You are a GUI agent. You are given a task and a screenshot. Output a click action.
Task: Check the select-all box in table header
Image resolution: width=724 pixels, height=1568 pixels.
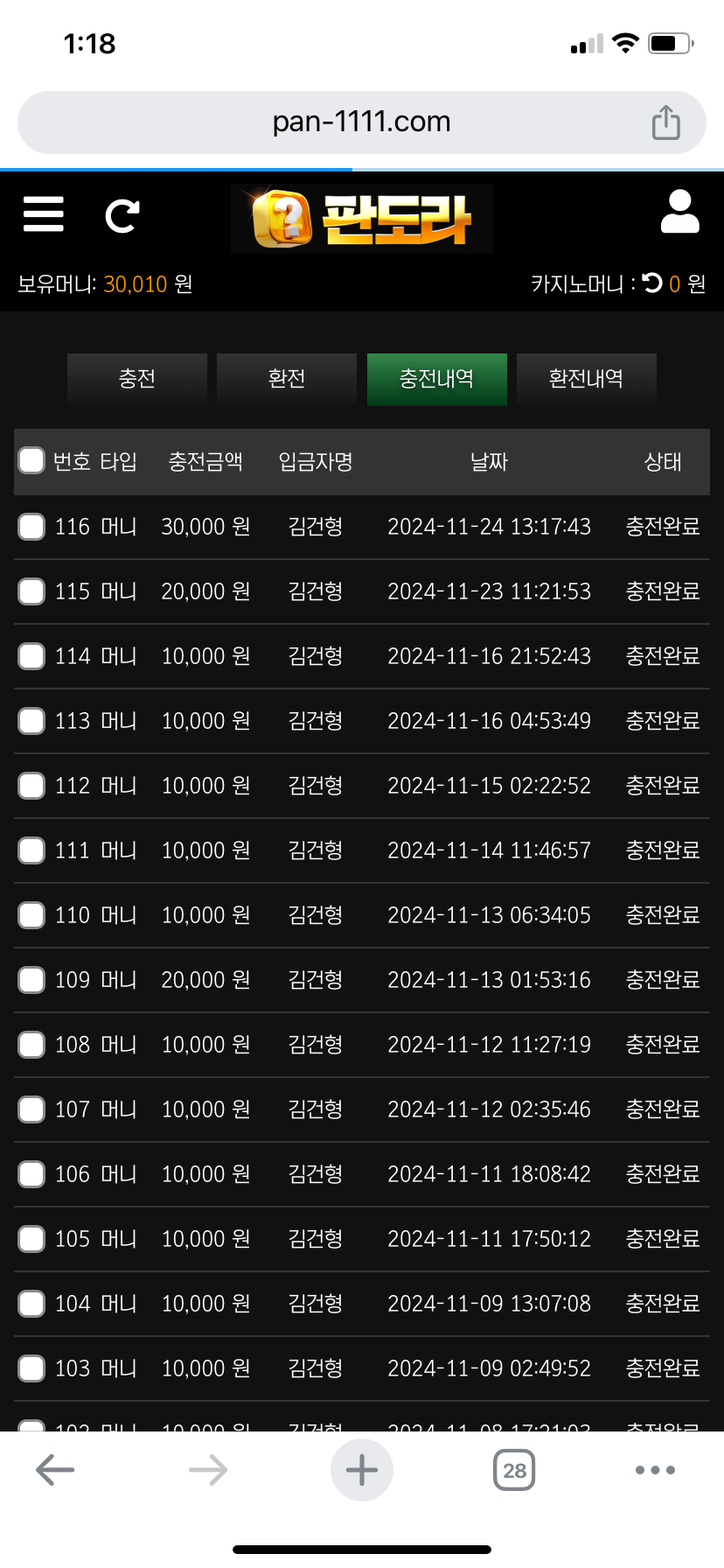point(31,460)
